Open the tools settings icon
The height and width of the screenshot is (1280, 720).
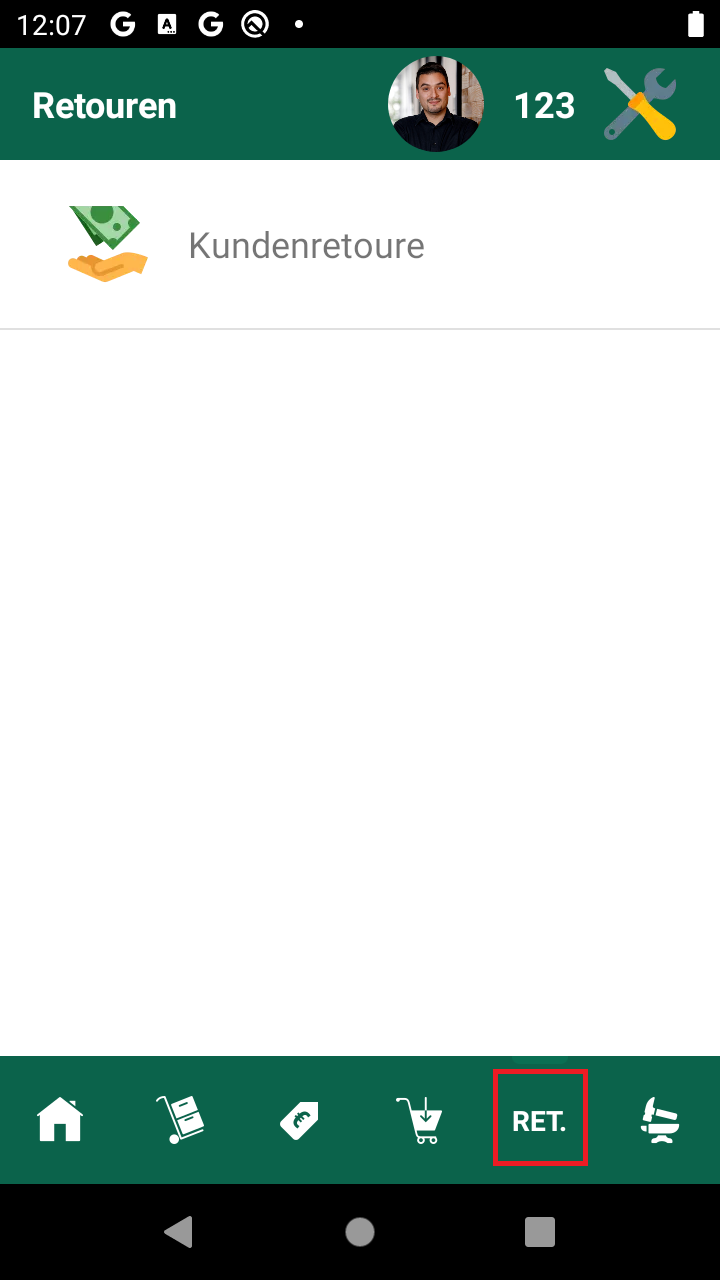click(641, 104)
